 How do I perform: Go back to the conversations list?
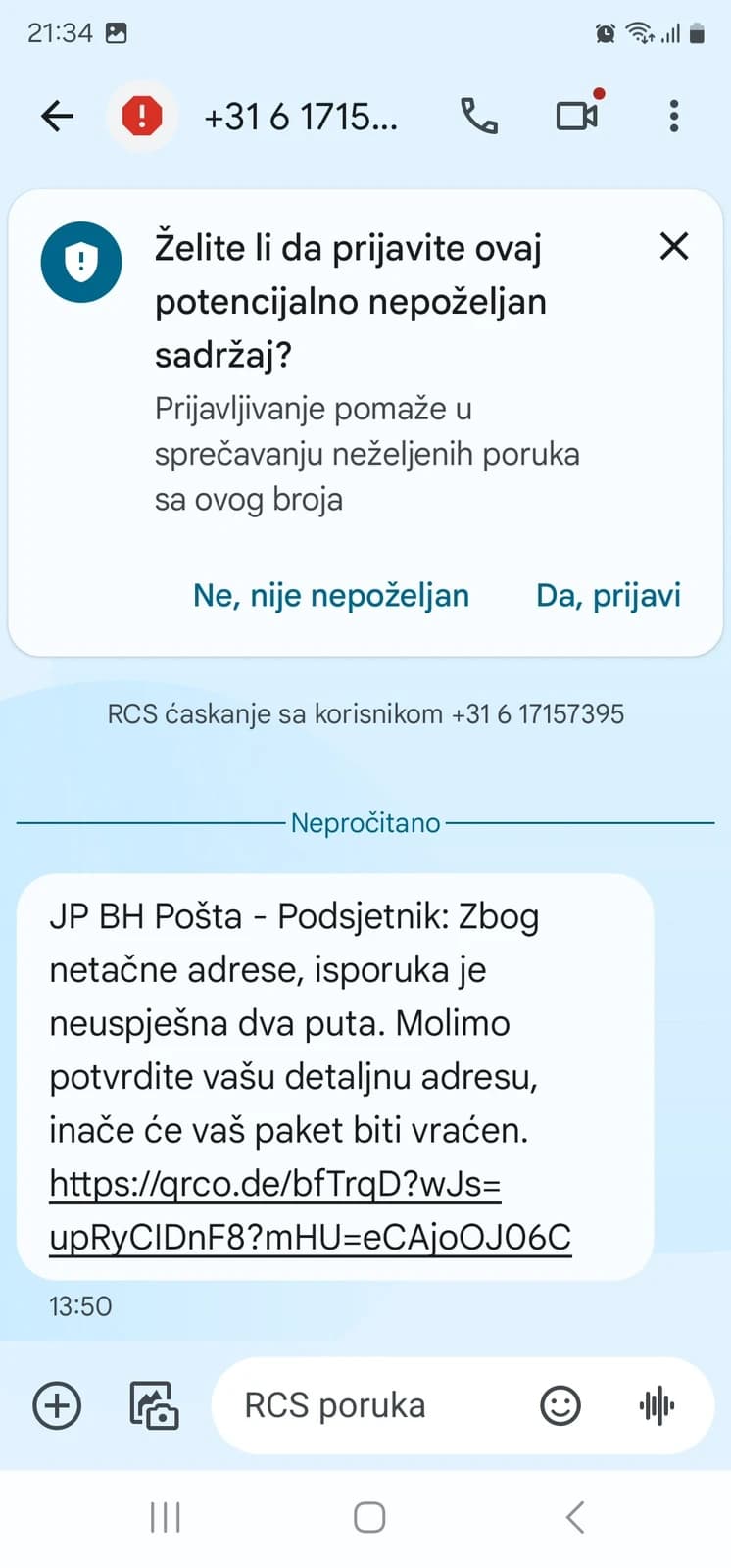[x=57, y=117]
